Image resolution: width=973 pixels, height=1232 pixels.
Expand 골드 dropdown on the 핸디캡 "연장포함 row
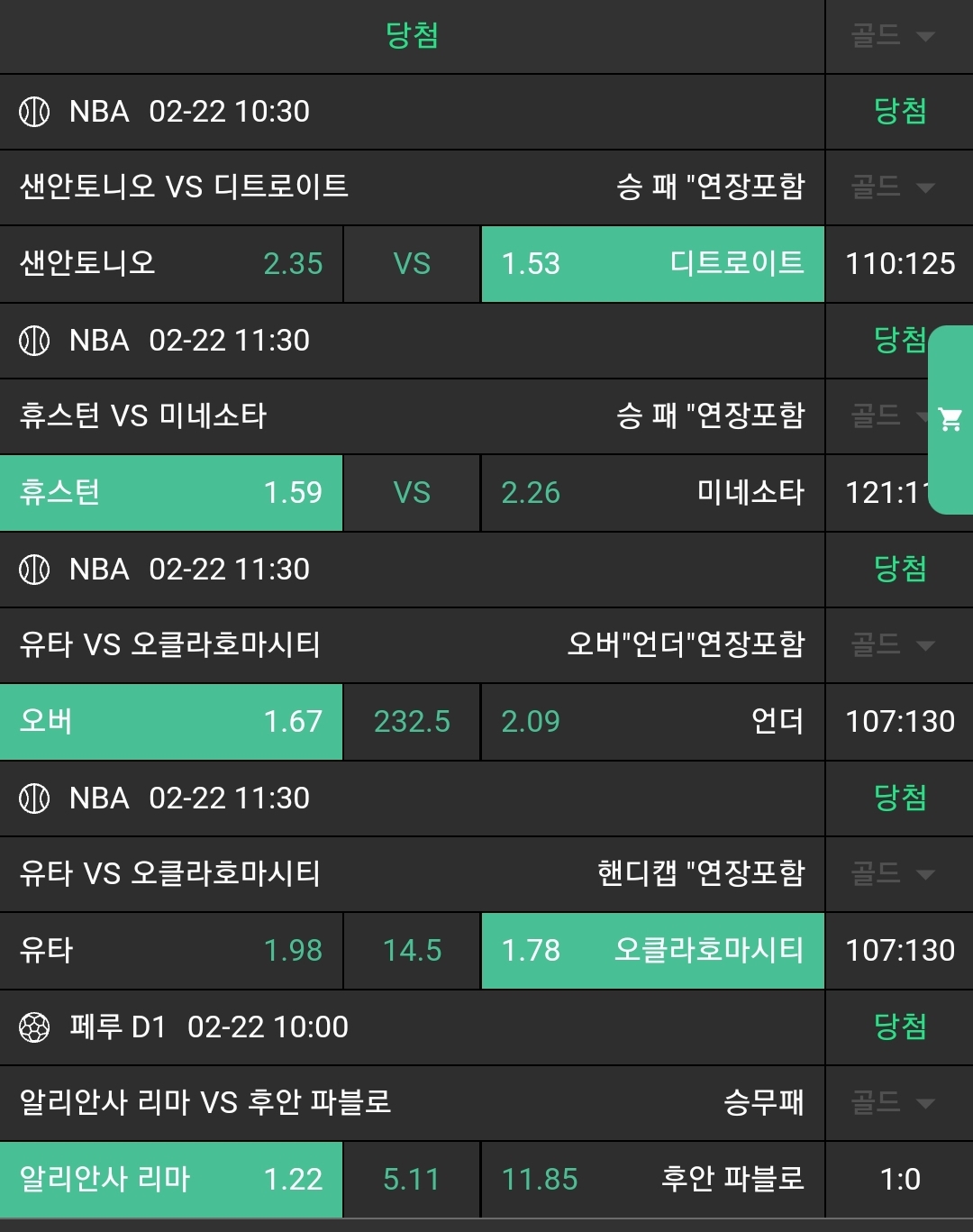(893, 874)
